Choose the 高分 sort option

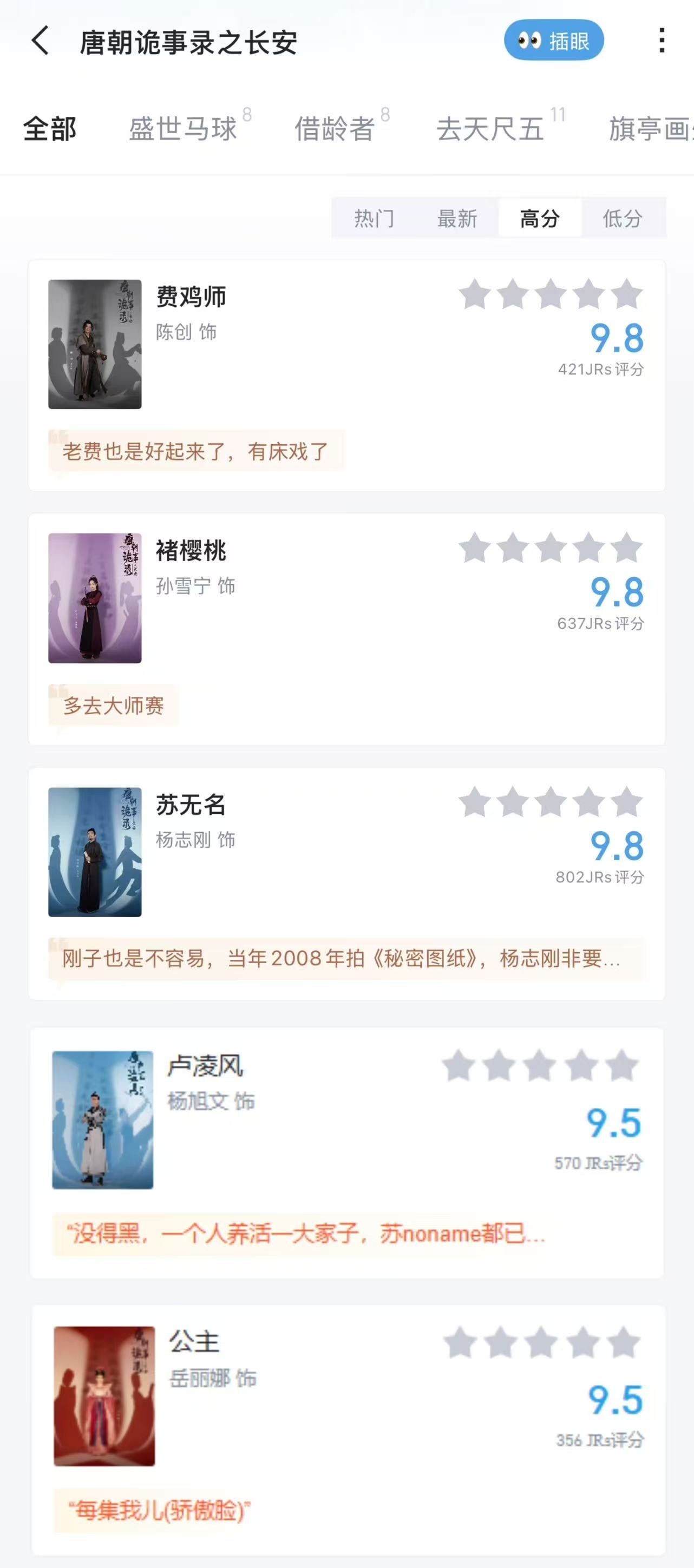540,218
